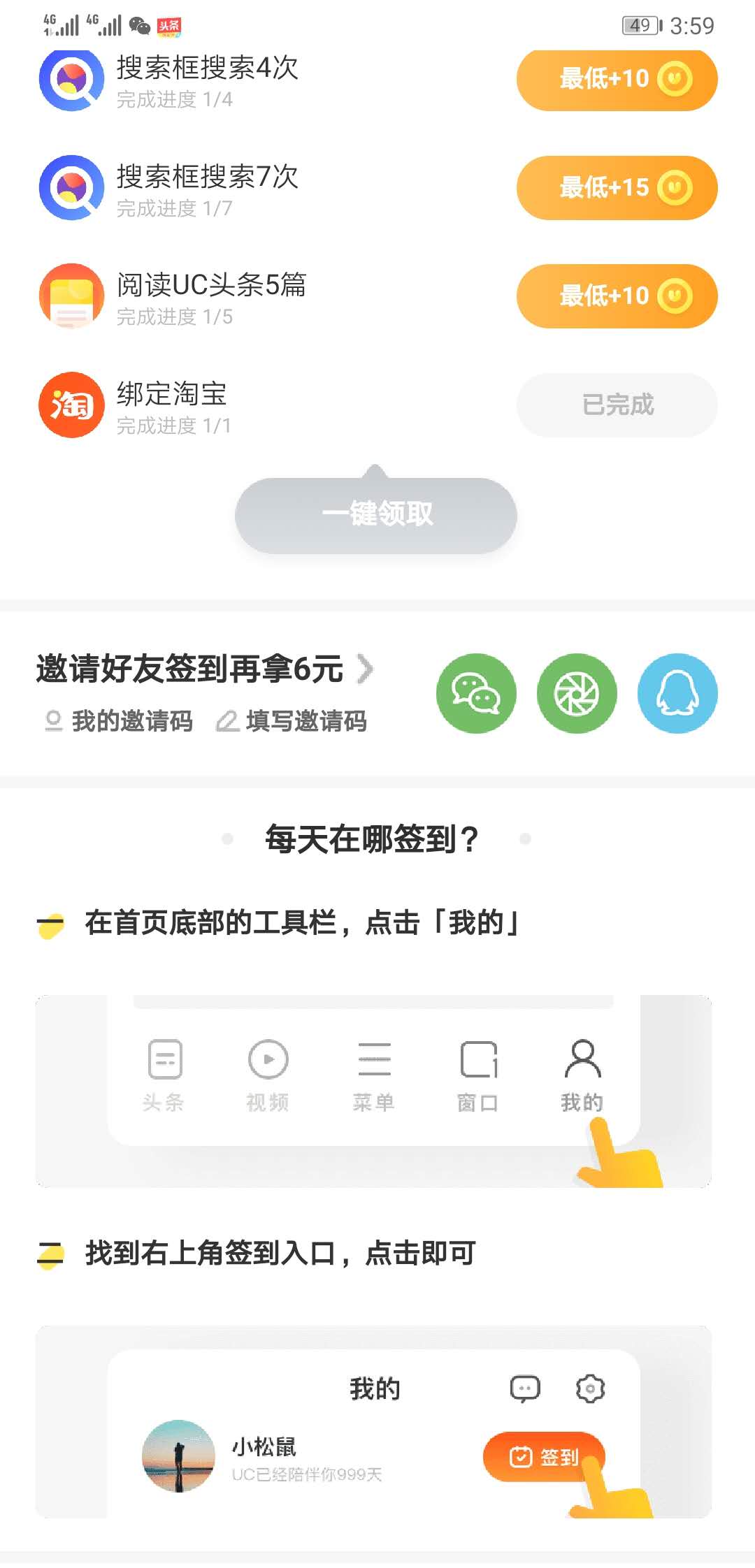Share via the QQ icon
This screenshot has height=1568, width=755.
[677, 694]
